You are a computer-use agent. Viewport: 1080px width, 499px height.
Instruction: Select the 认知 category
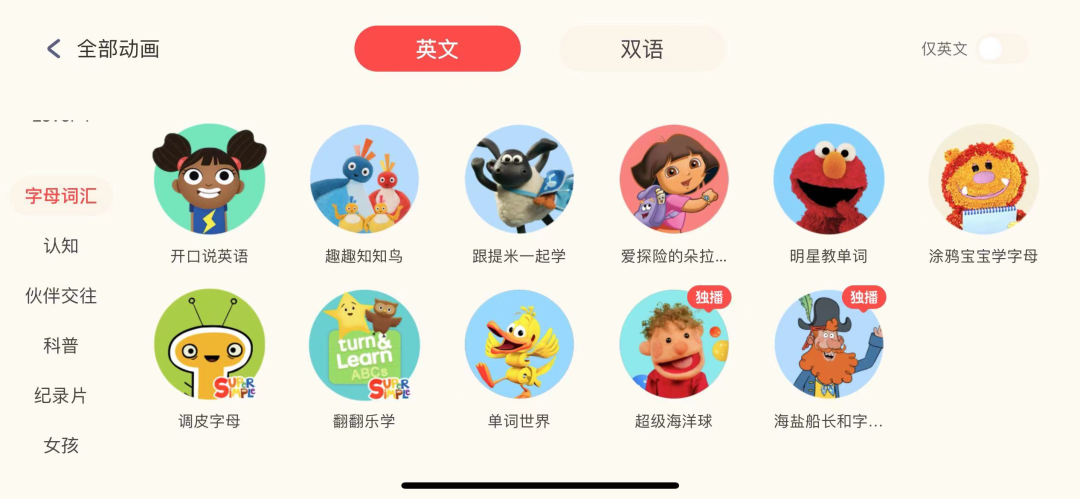tap(61, 246)
